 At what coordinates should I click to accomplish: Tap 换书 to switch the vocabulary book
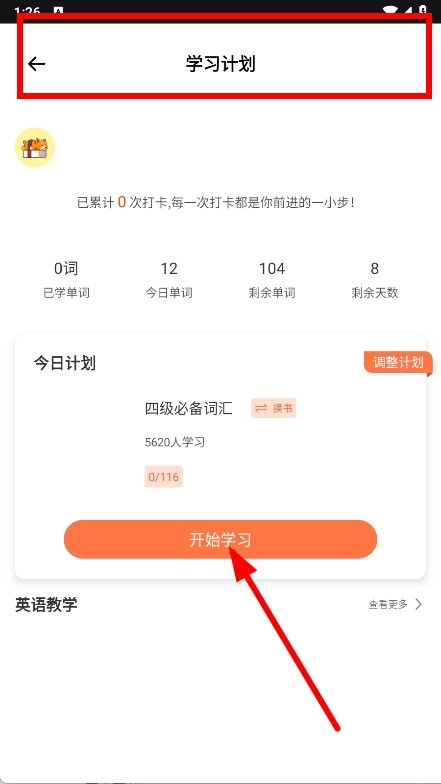coord(274,408)
